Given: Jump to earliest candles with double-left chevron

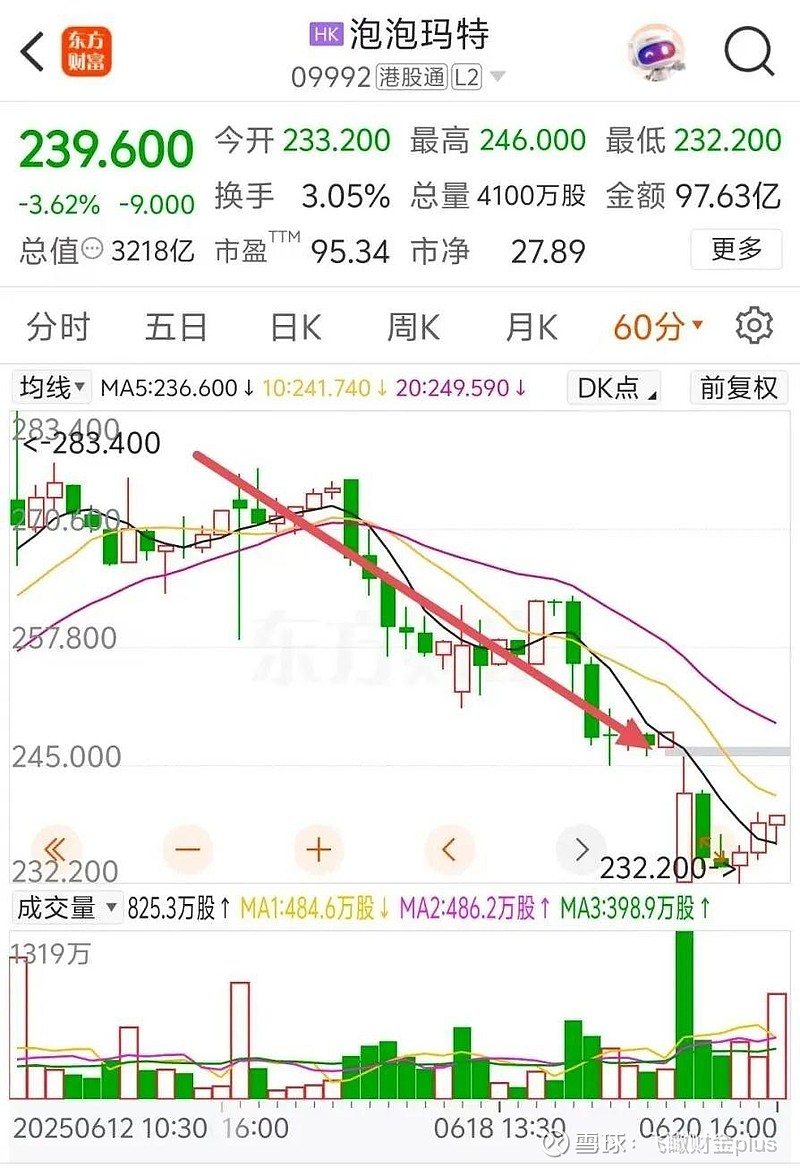Looking at the screenshot, I should (x=56, y=849).
